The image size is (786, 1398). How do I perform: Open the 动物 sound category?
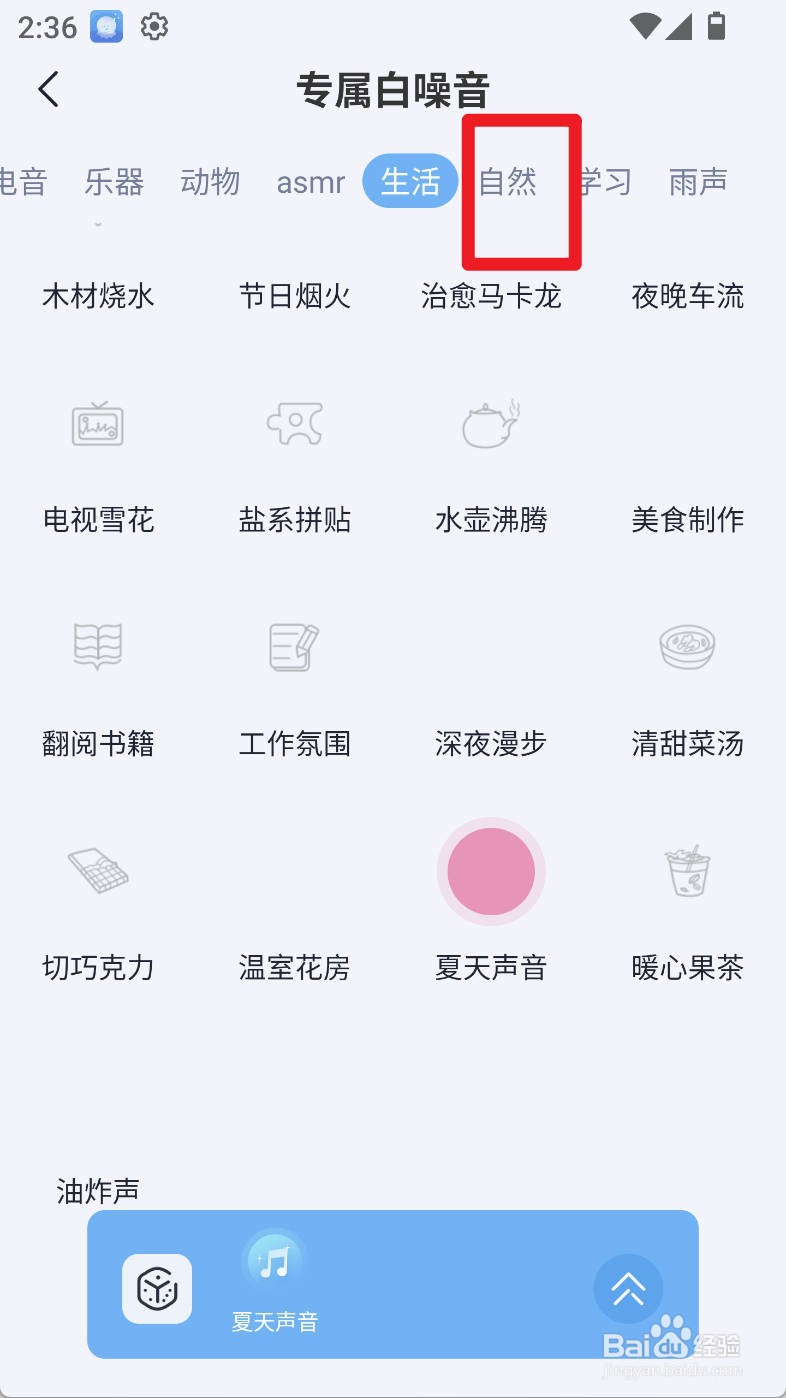(210, 182)
